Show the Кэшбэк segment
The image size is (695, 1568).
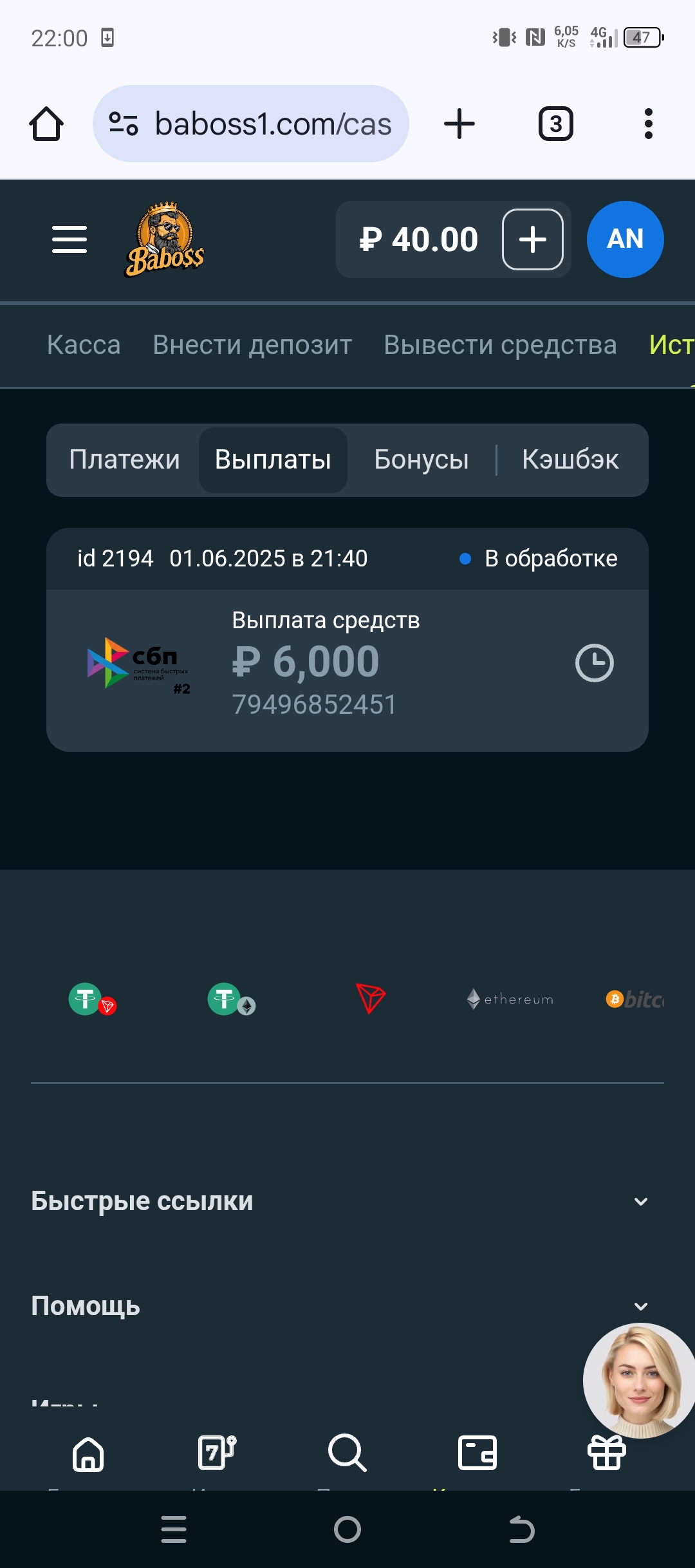point(570,460)
